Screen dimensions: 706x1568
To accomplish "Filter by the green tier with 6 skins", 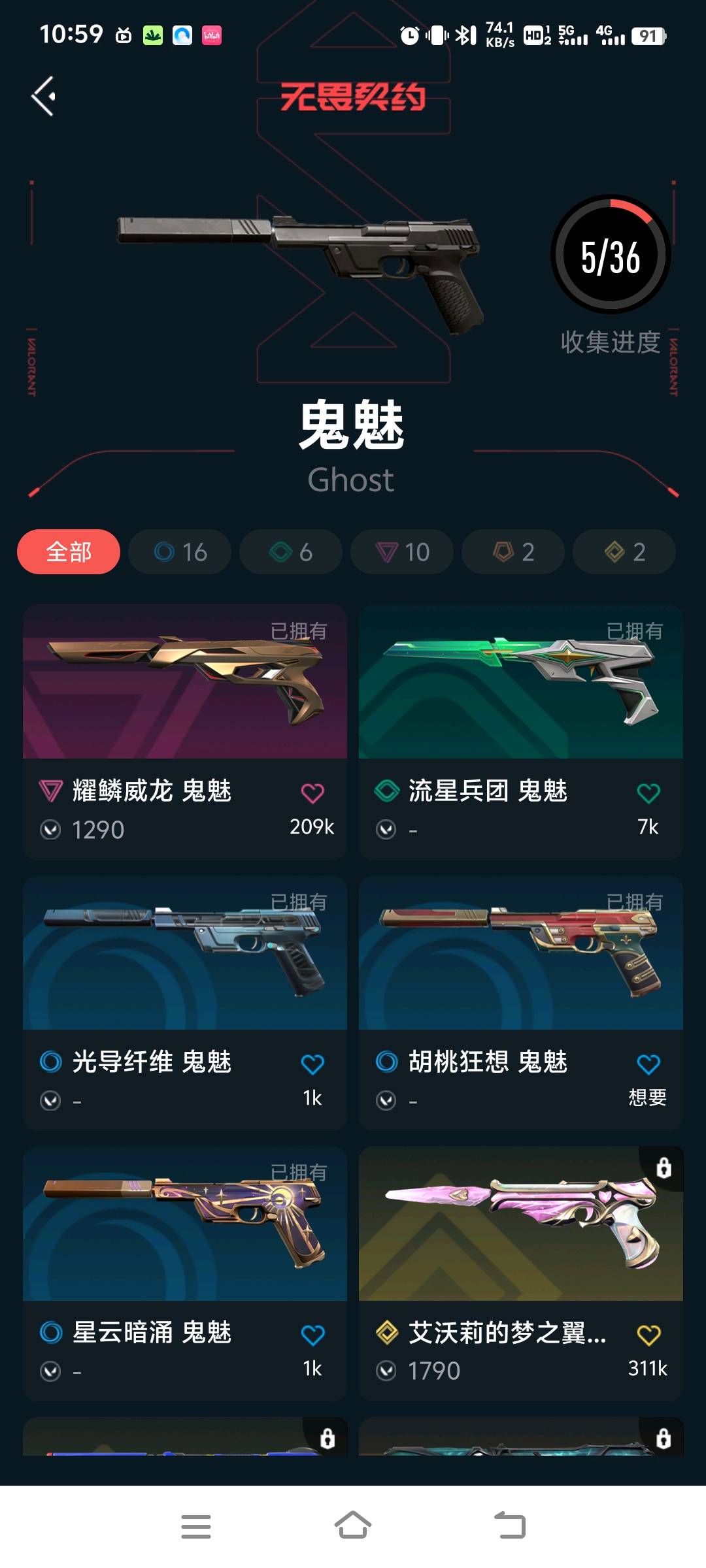I will click(291, 552).
